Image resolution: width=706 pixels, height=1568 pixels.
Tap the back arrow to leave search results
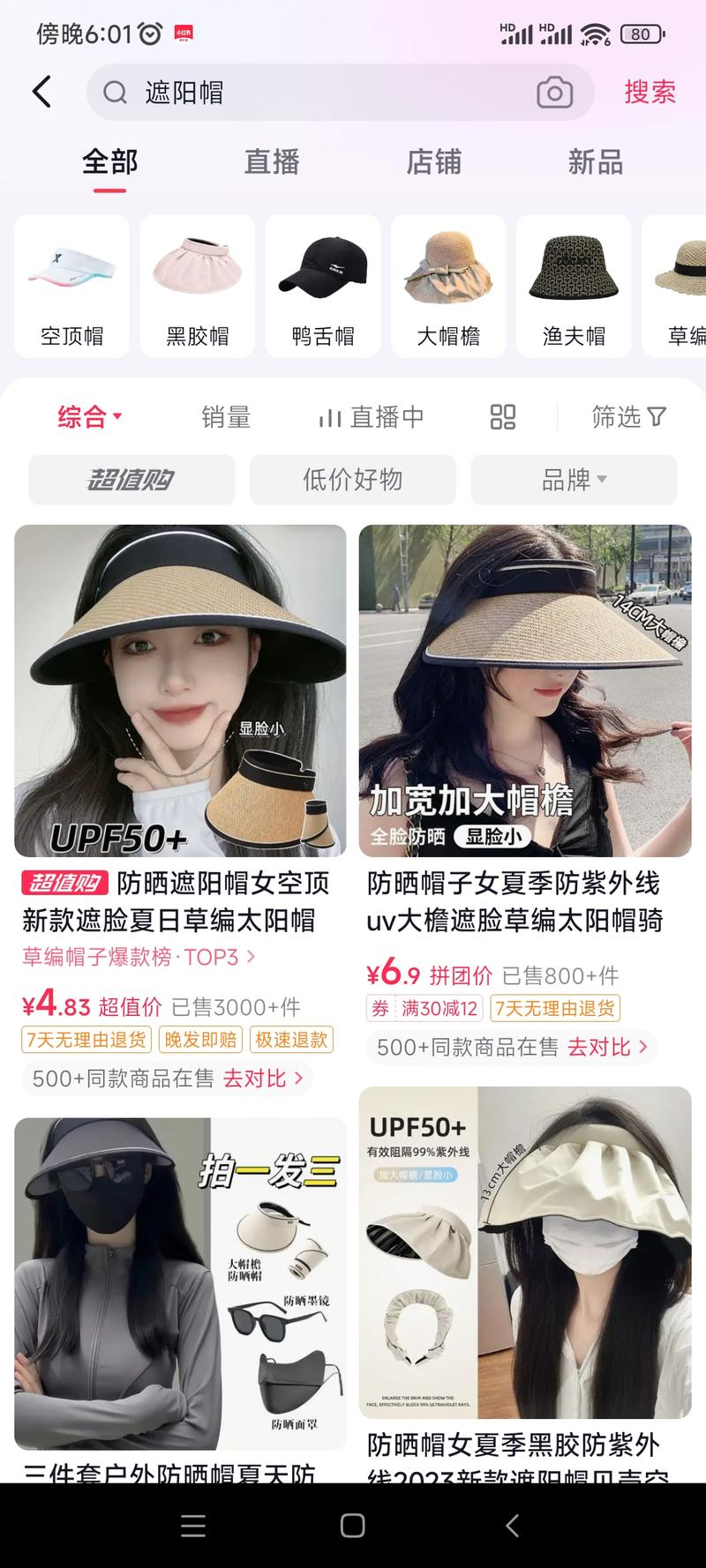point(41,92)
